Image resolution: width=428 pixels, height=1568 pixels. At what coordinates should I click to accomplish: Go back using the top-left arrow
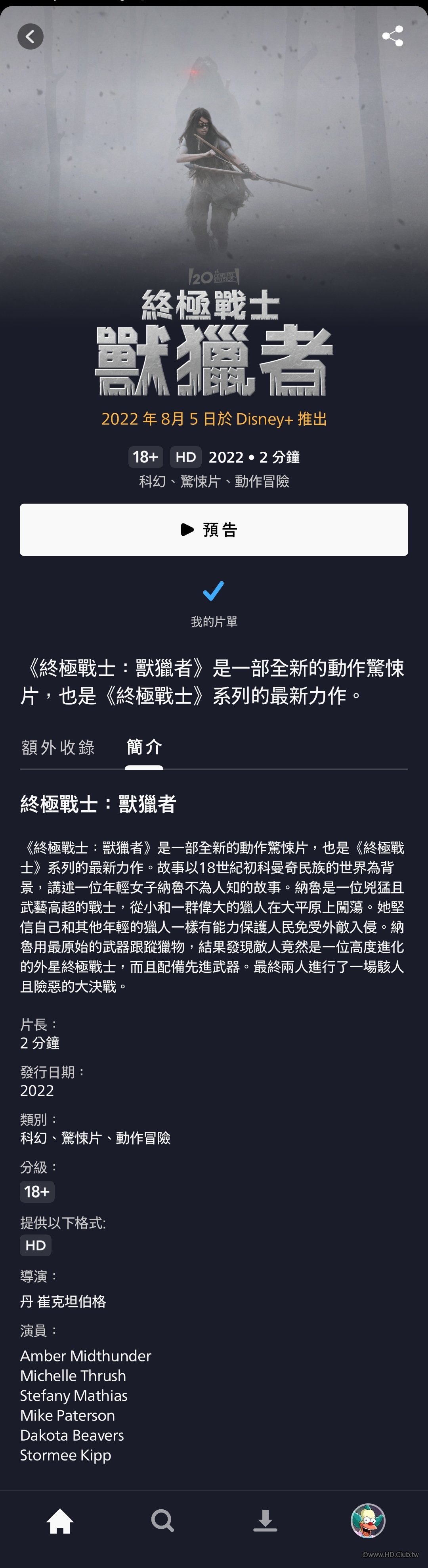pos(31,36)
